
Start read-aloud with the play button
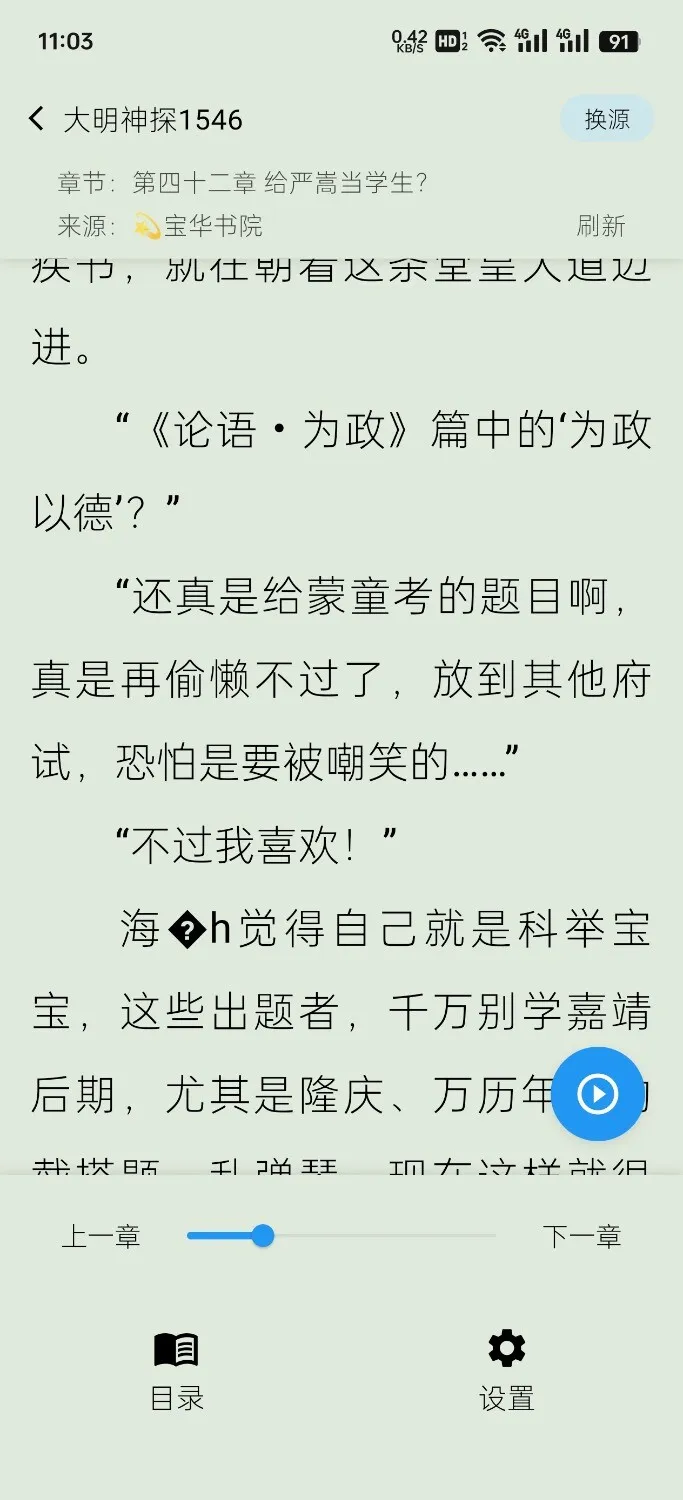598,1094
